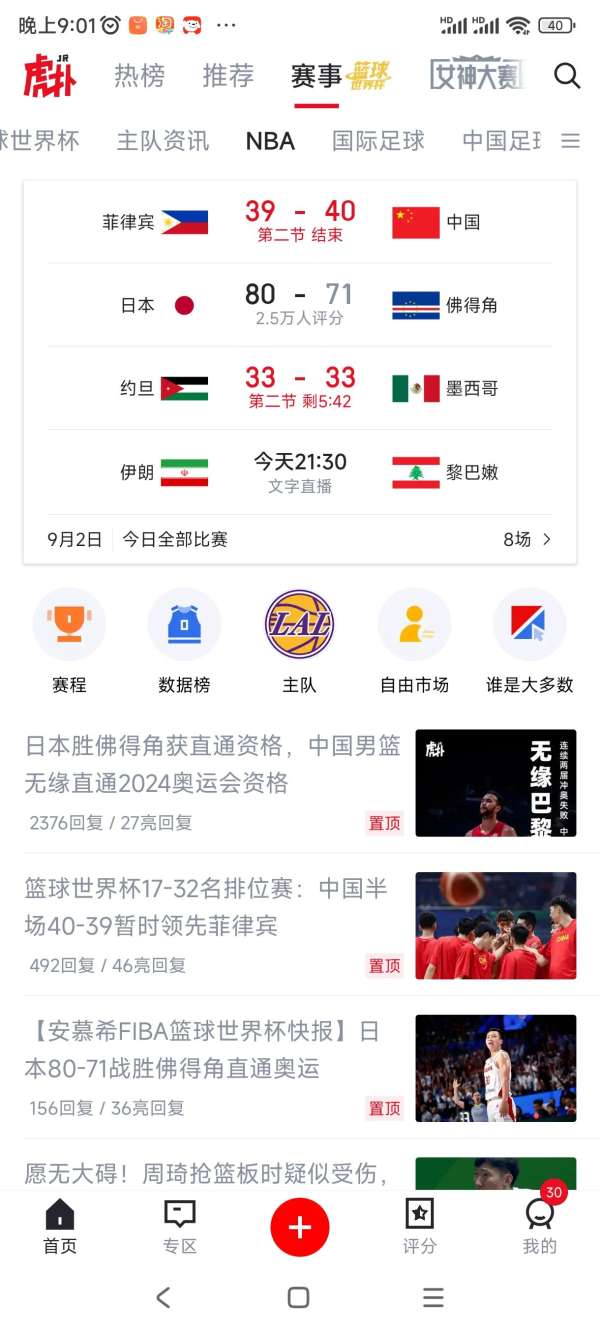Open the search magnifier icon
The image size is (600, 1334).
point(567,76)
